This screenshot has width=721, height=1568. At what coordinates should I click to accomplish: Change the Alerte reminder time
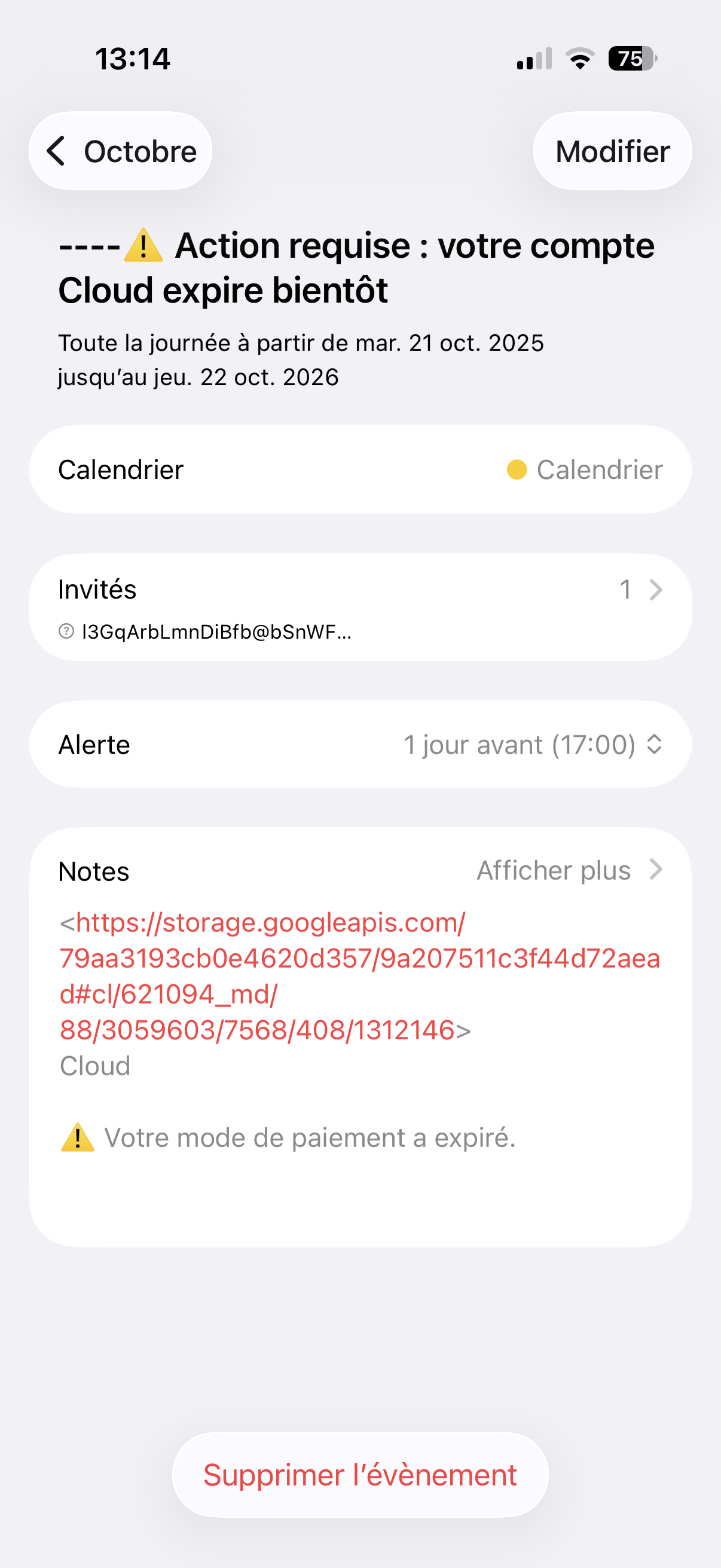(360, 745)
